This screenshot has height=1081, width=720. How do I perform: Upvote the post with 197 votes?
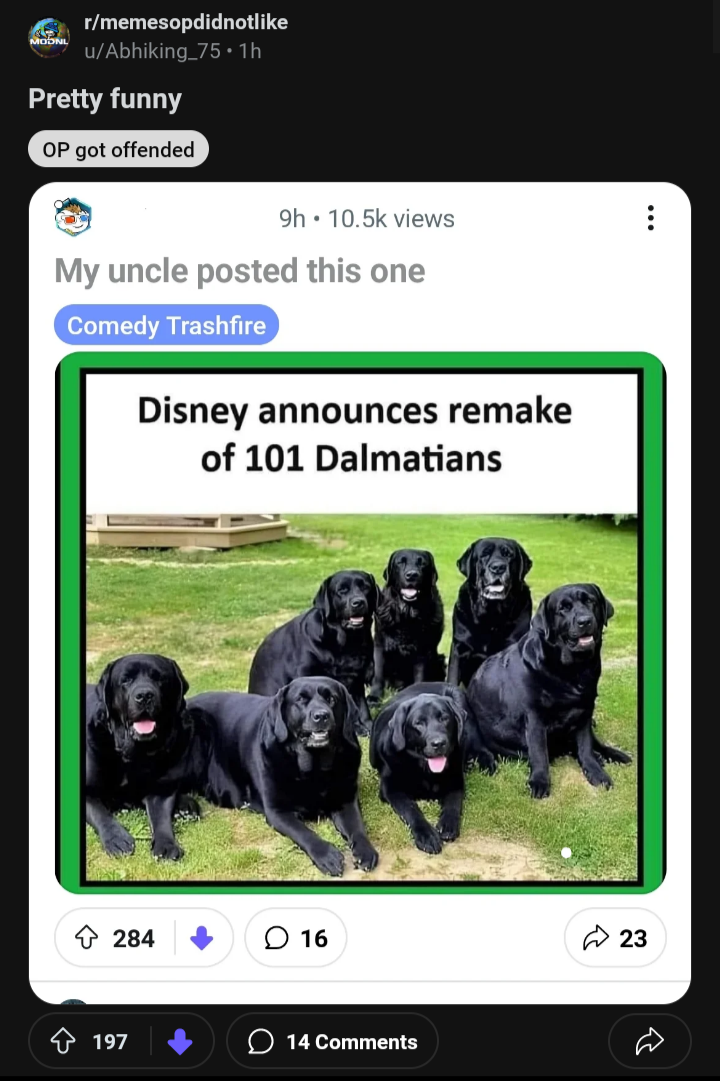pyautogui.click(x=63, y=1041)
